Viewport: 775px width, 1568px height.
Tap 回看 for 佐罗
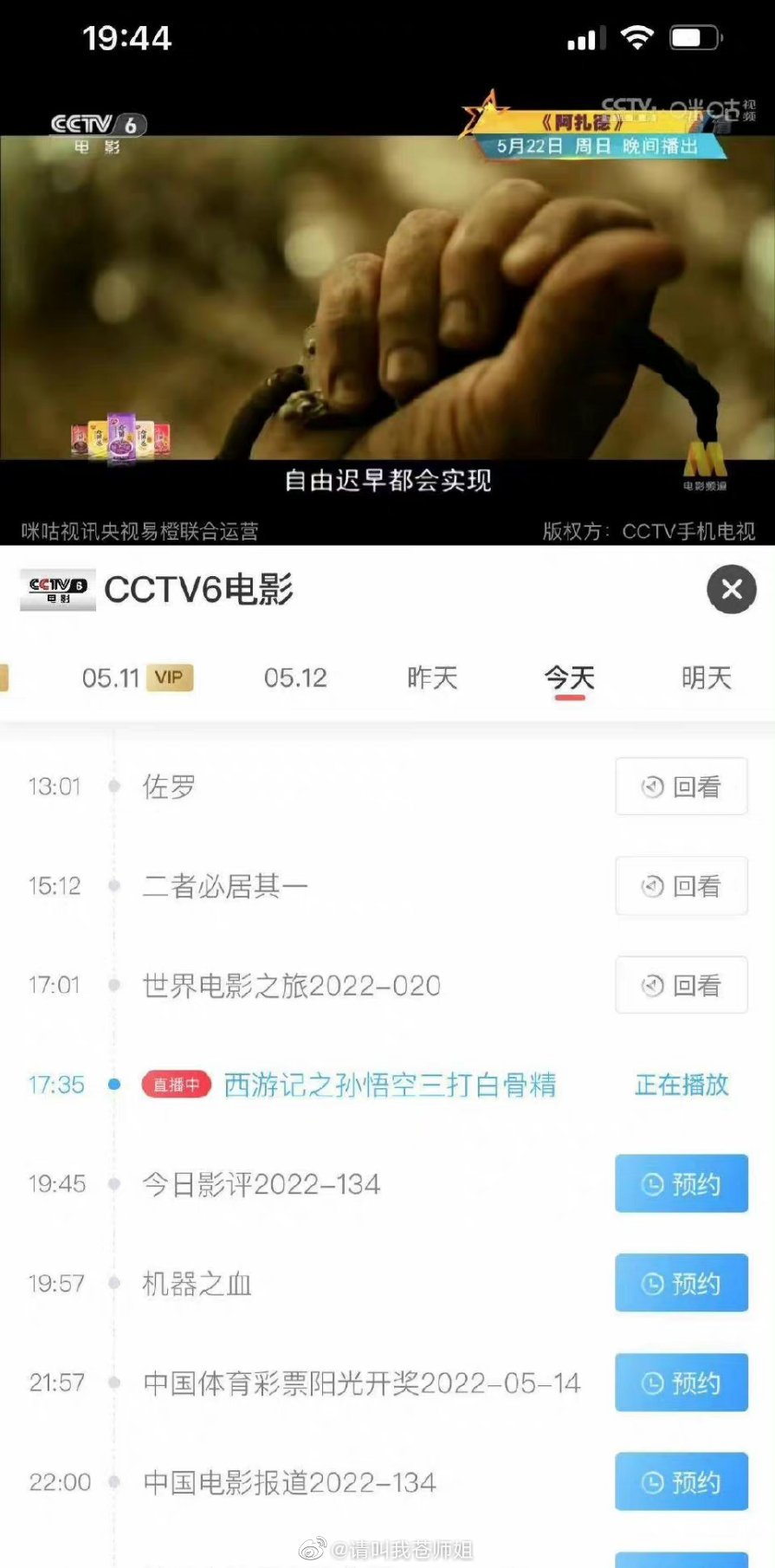pos(681,787)
